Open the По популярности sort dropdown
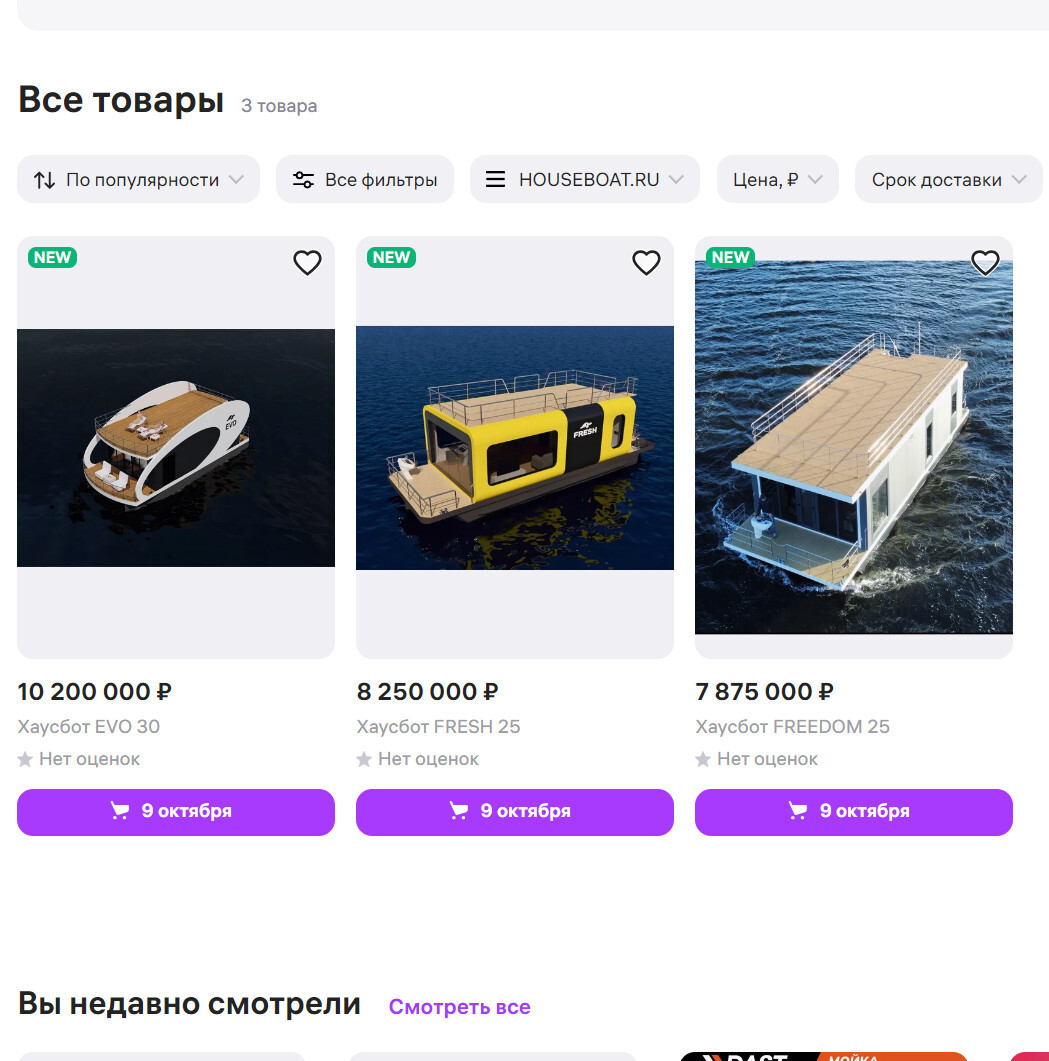The image size is (1049, 1061). [x=138, y=180]
